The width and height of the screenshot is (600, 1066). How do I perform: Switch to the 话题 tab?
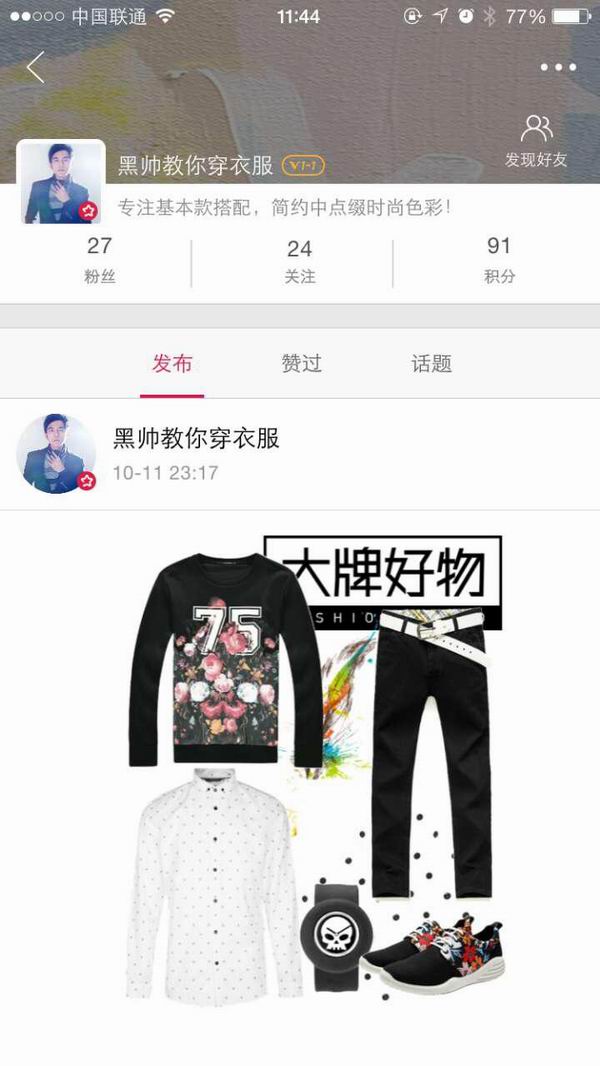tap(431, 364)
